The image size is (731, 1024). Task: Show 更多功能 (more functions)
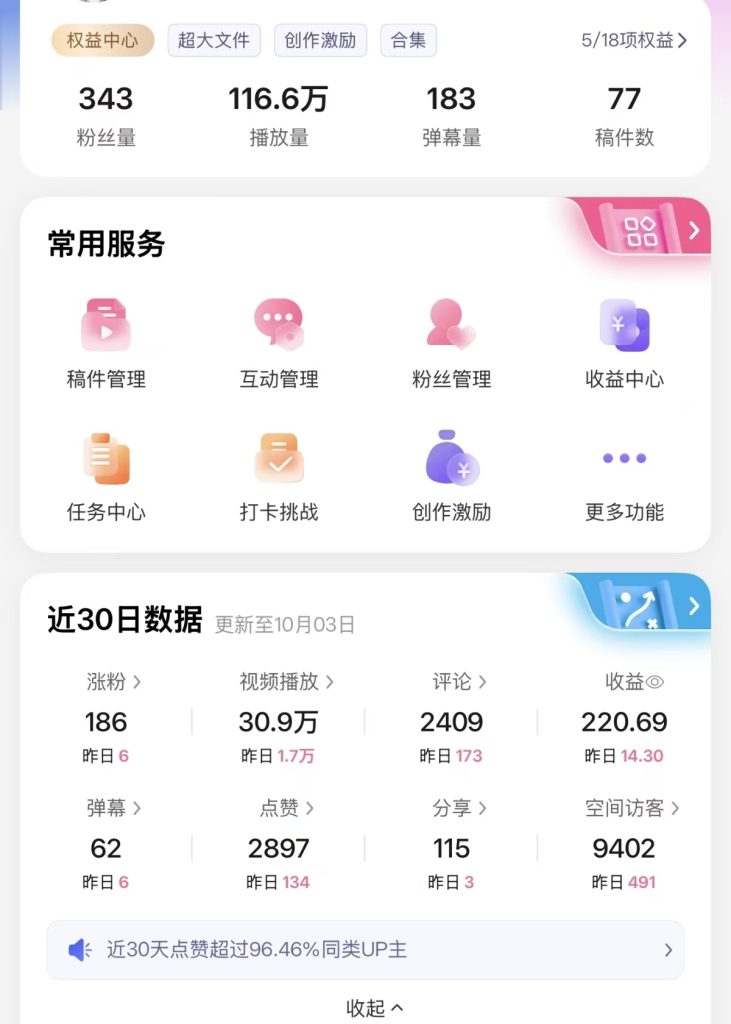623,473
